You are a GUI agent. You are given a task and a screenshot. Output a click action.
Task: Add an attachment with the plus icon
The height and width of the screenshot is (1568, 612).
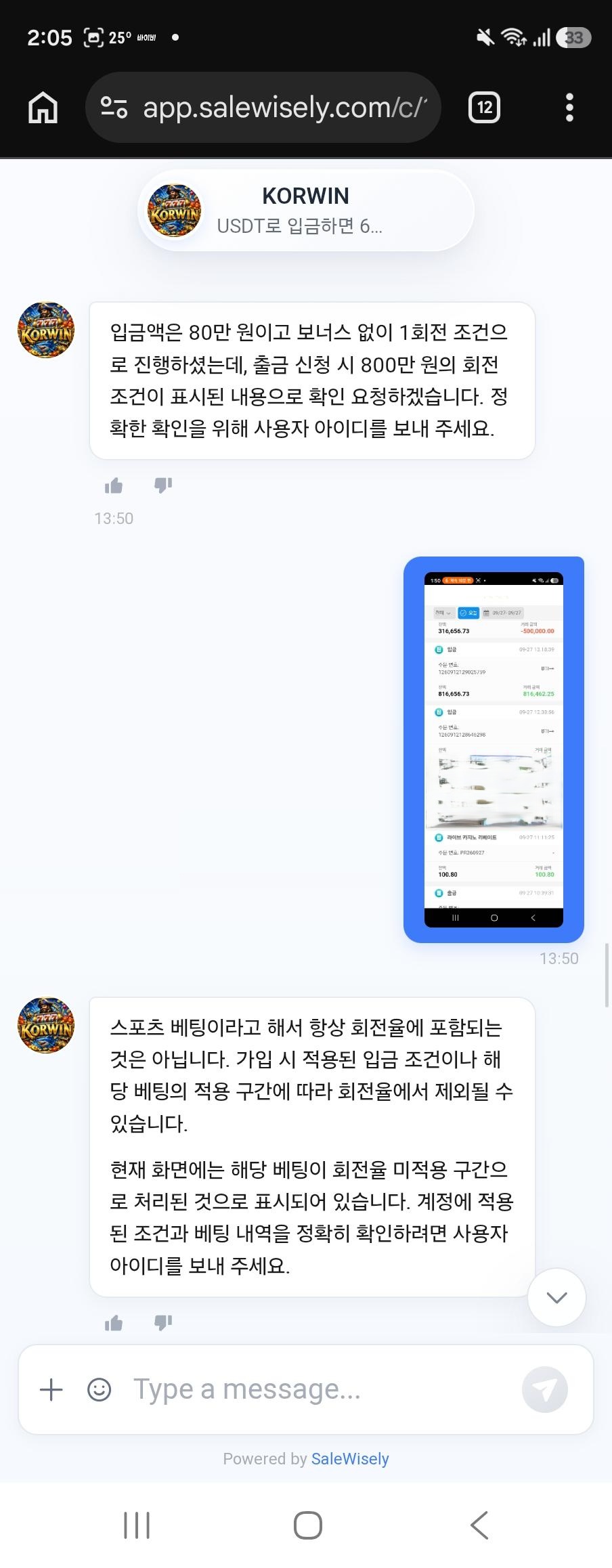(51, 1390)
